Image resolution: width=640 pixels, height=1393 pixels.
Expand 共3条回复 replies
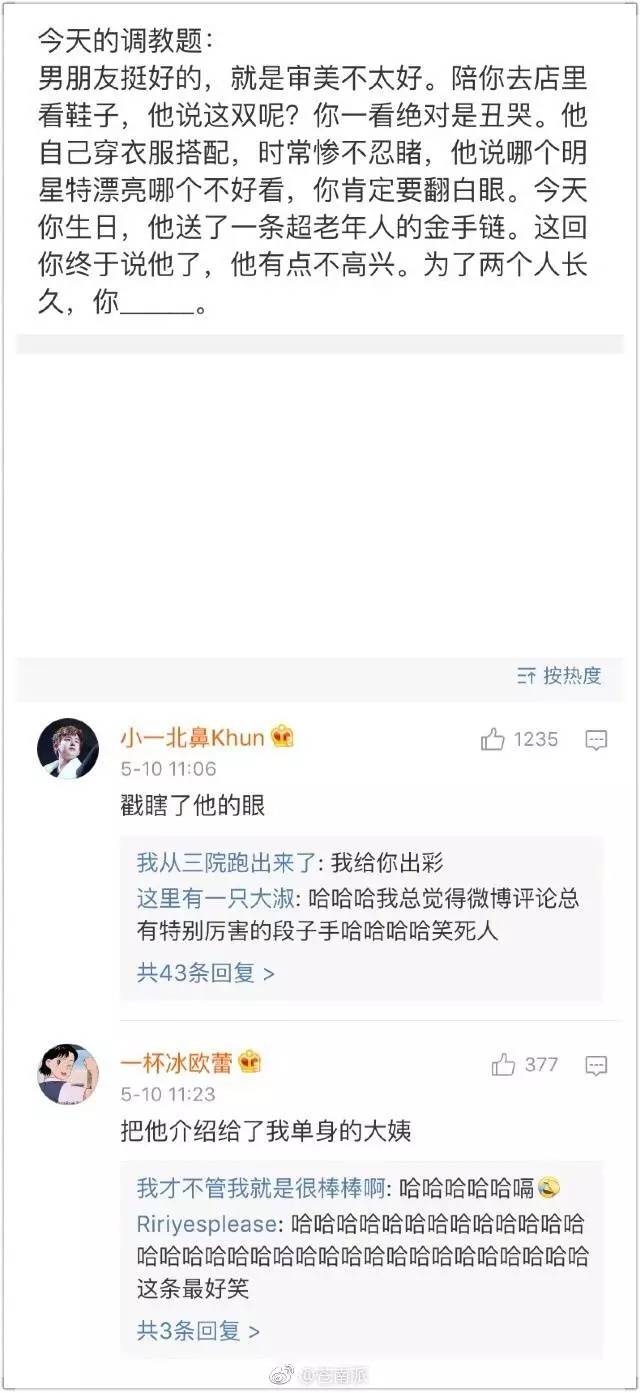coord(198,1331)
